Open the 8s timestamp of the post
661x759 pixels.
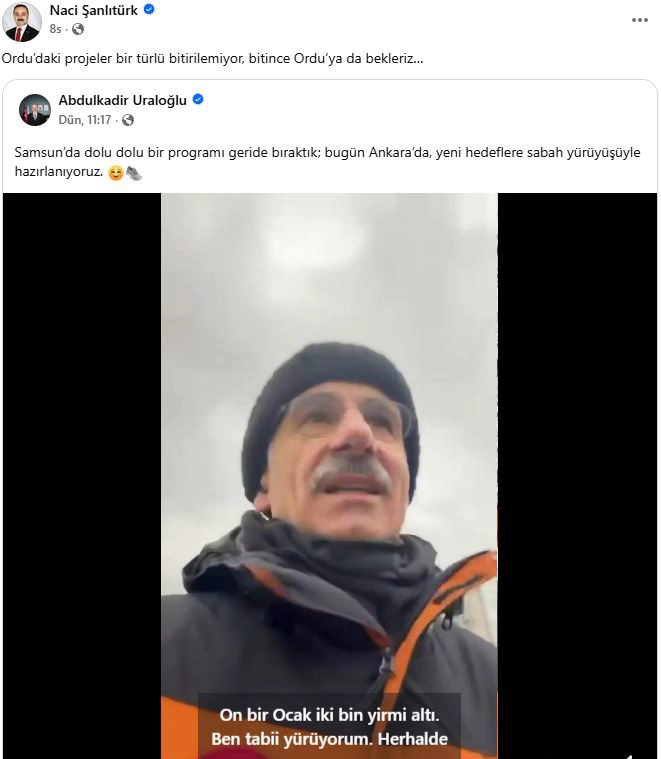tap(55, 30)
